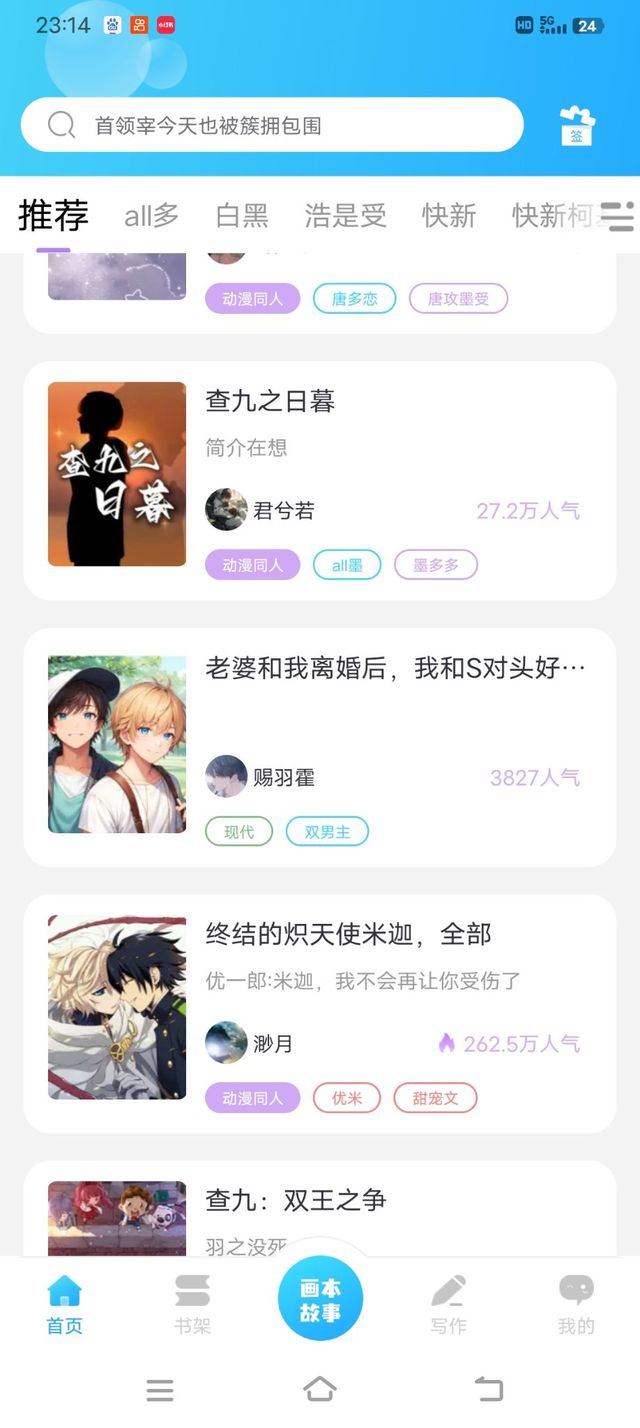Open the 查九：双王之争 story card
This screenshot has height=1428, width=640.
point(320,1208)
